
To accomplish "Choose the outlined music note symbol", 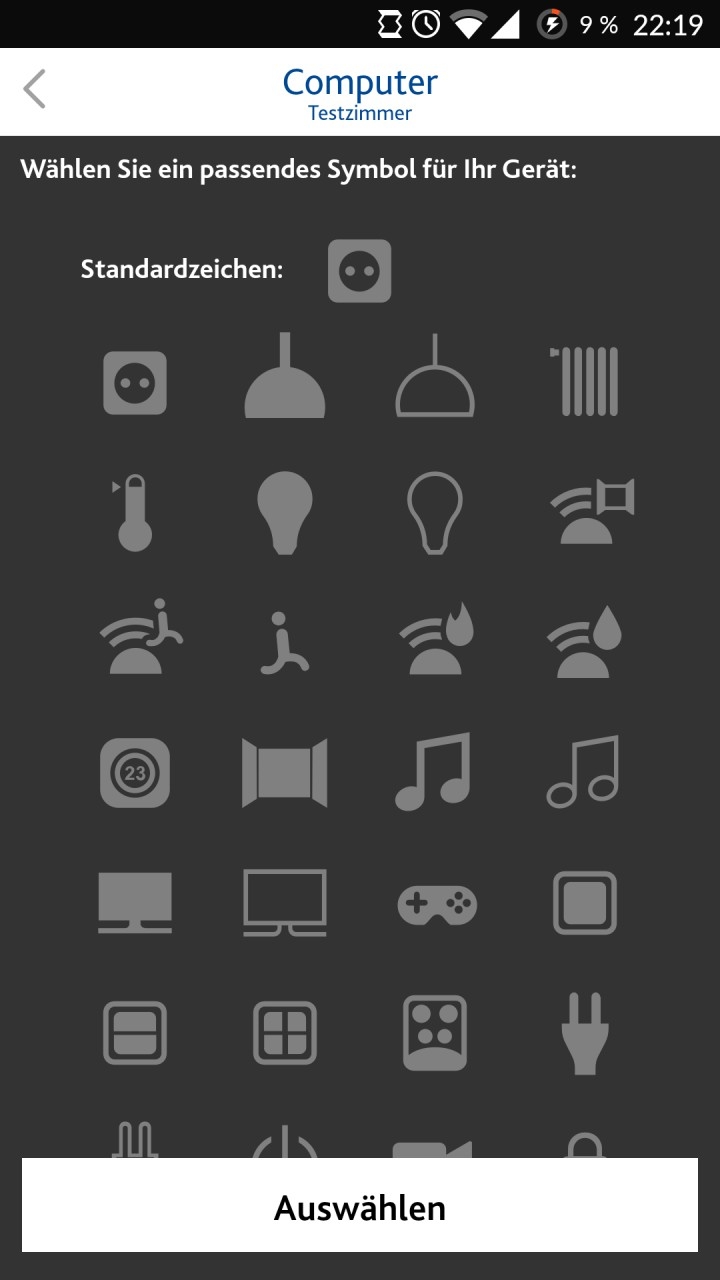I will [583, 770].
